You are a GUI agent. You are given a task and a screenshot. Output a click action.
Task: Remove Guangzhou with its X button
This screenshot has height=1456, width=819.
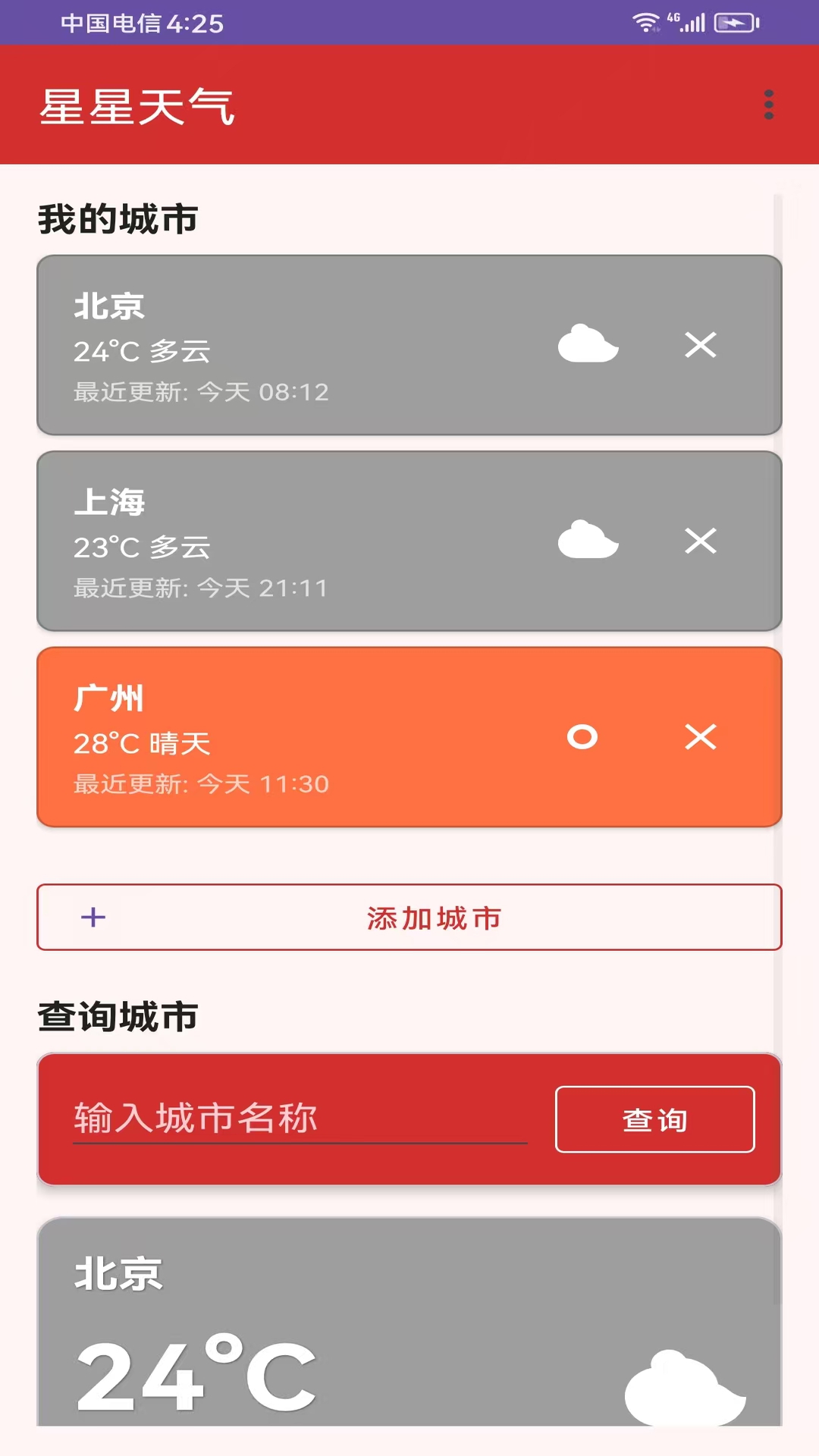coord(701,736)
